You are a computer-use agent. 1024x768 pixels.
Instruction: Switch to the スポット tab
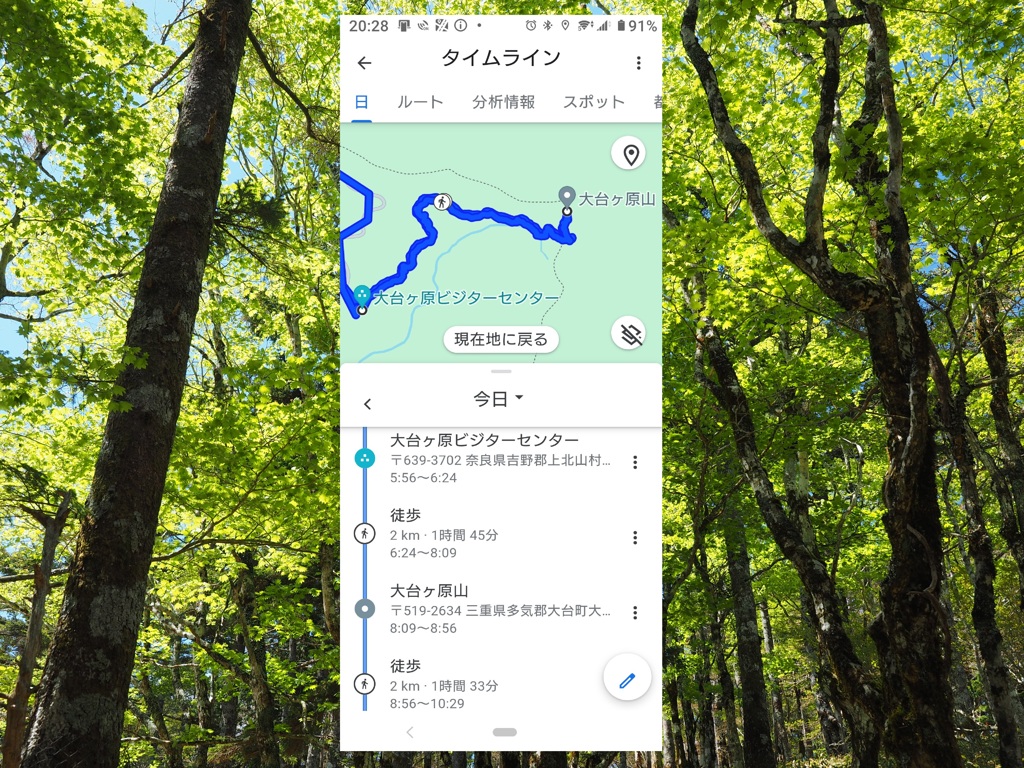tap(593, 102)
